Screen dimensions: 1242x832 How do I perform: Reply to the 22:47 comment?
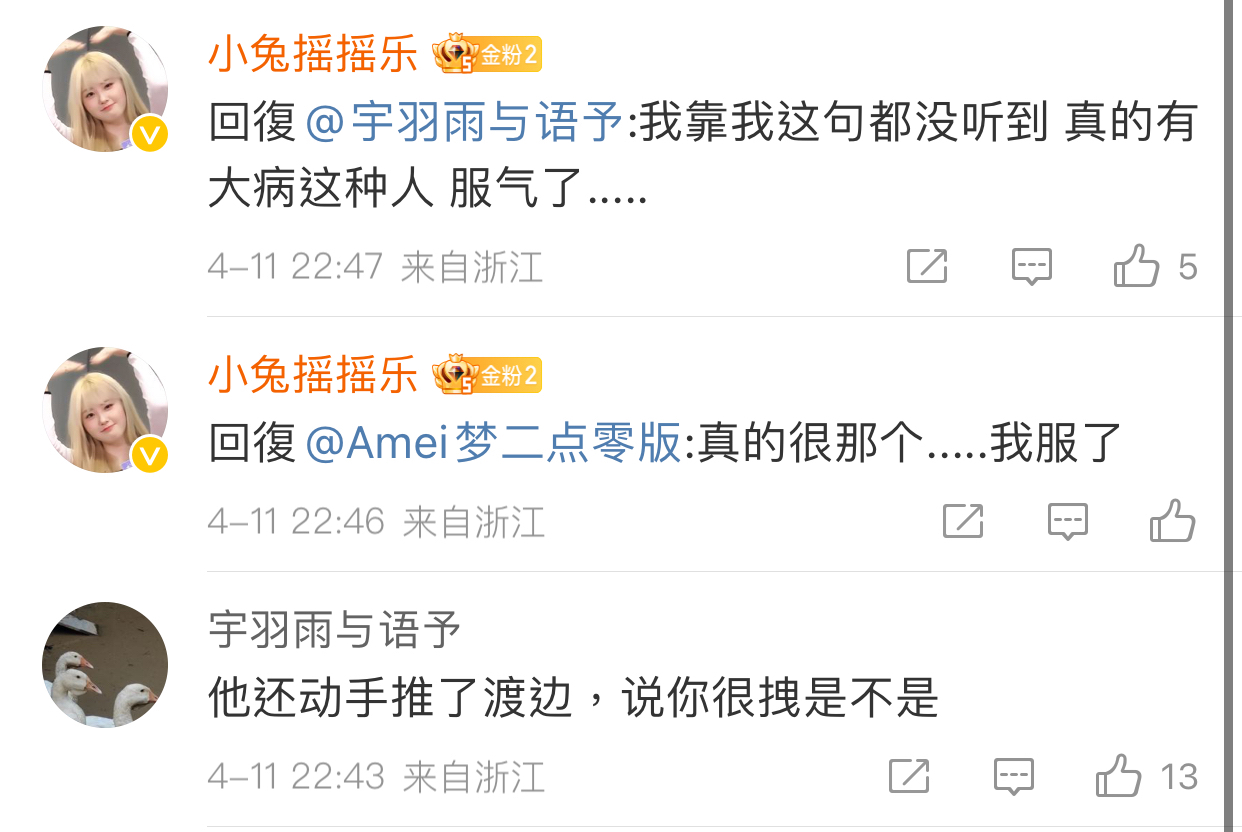[x=1032, y=267]
